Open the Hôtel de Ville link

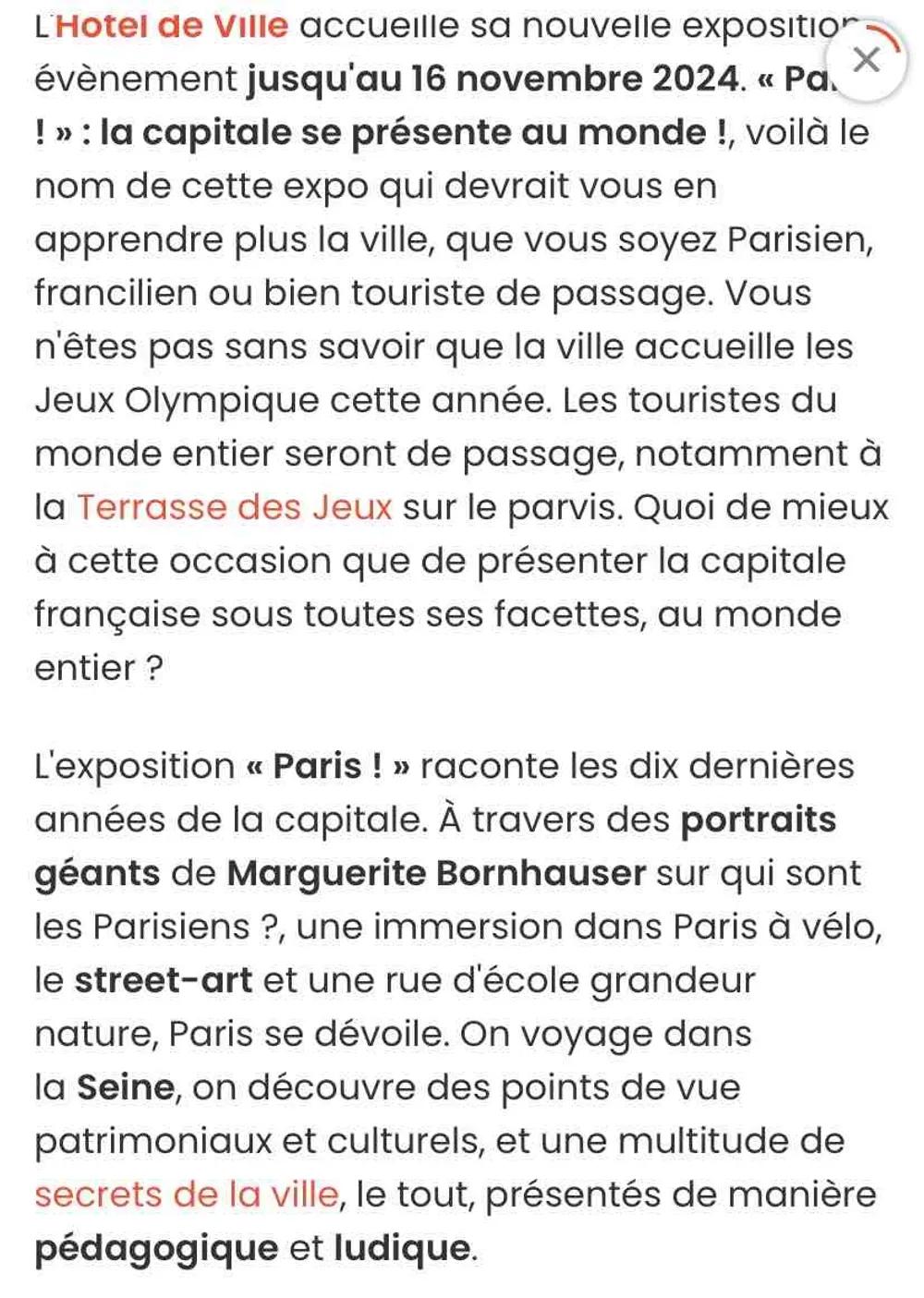click(173, 25)
